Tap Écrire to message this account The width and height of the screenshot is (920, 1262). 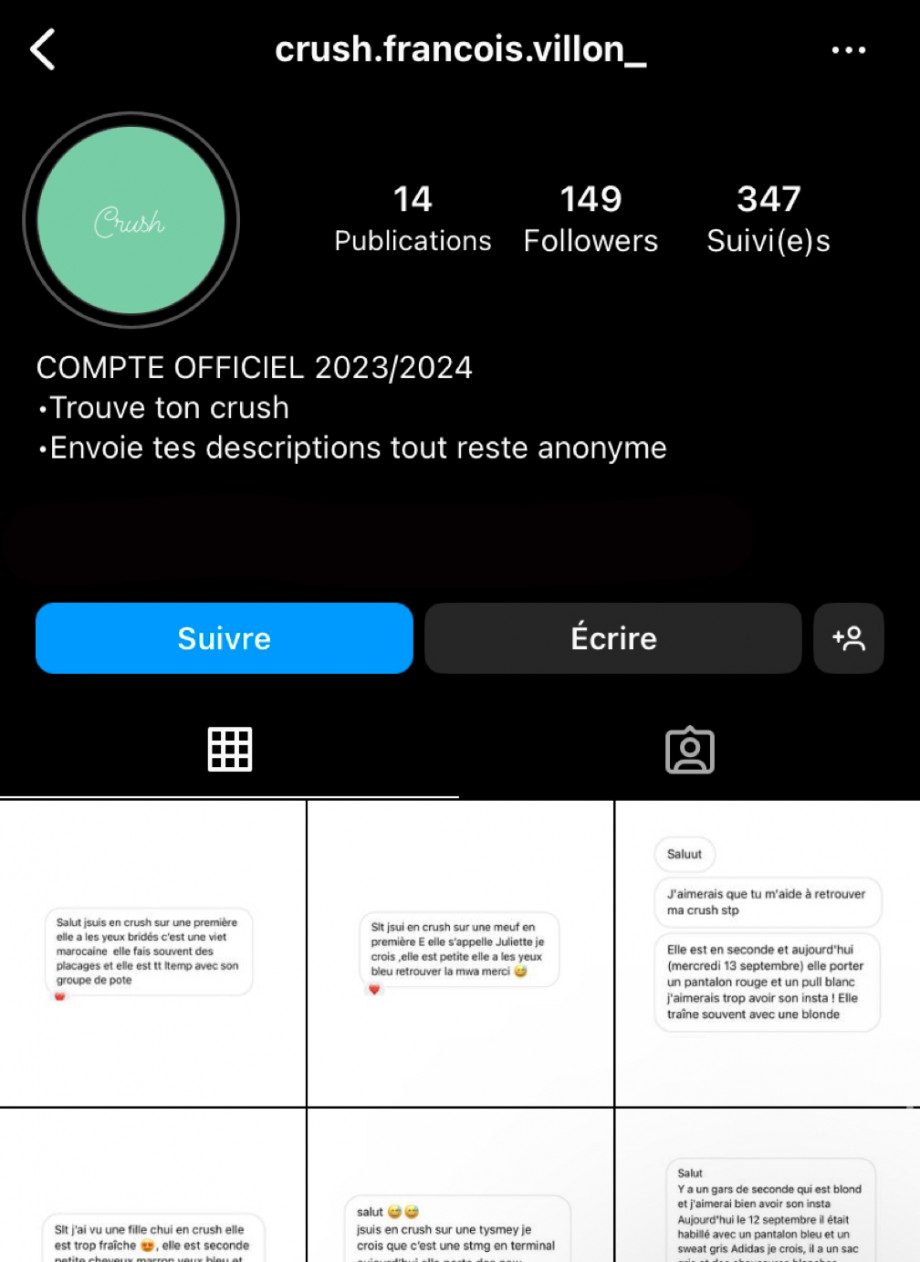pyautogui.click(x=613, y=638)
